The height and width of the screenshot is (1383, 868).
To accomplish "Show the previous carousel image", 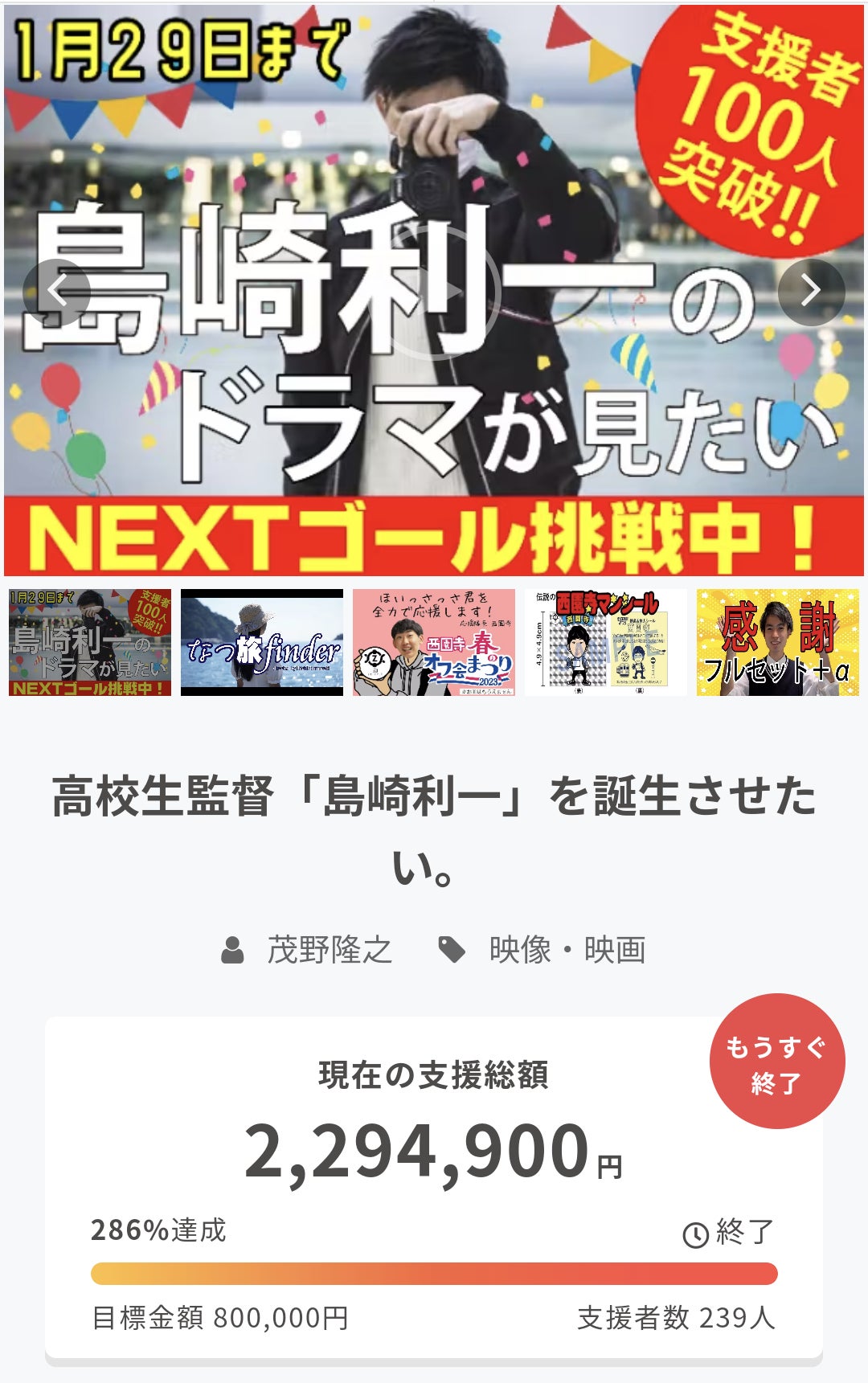I will (56, 292).
